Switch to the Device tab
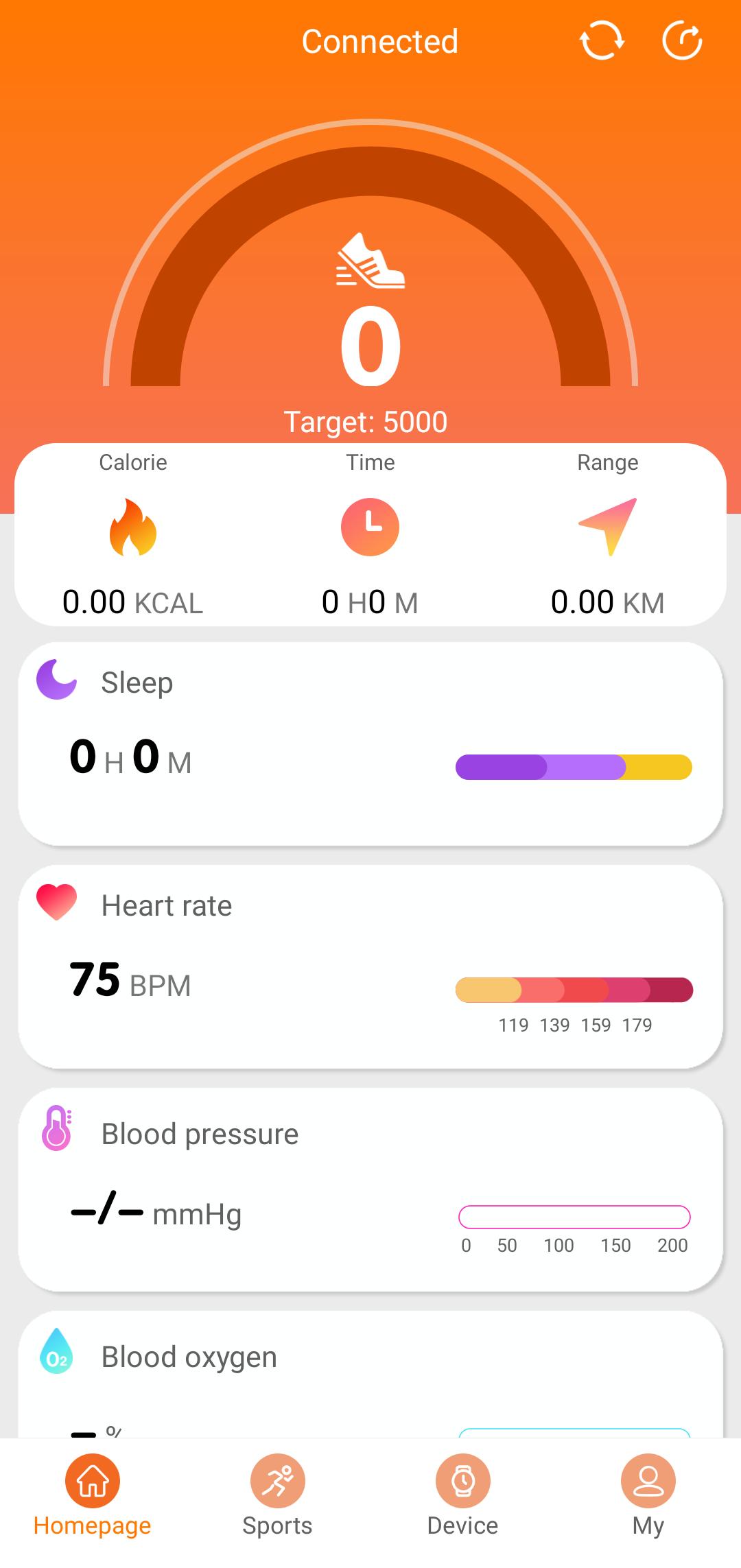The image size is (741, 1568). click(462, 1495)
